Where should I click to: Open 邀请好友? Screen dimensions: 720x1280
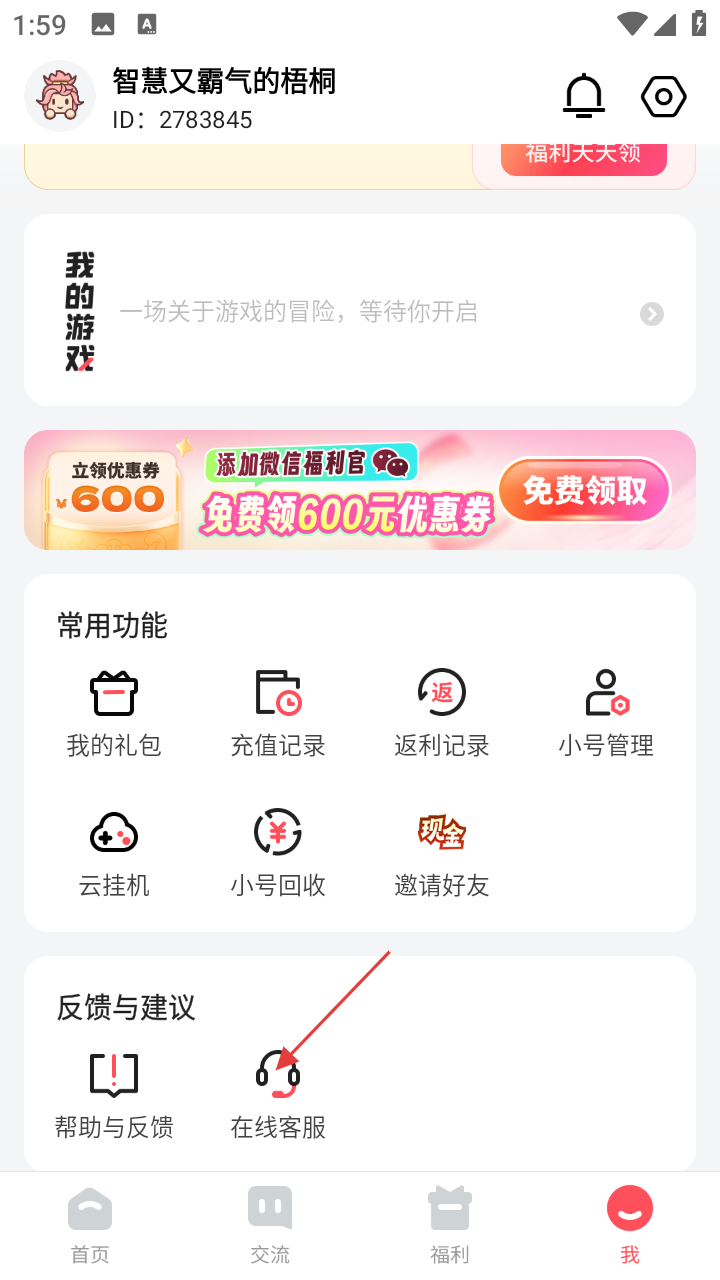(442, 852)
